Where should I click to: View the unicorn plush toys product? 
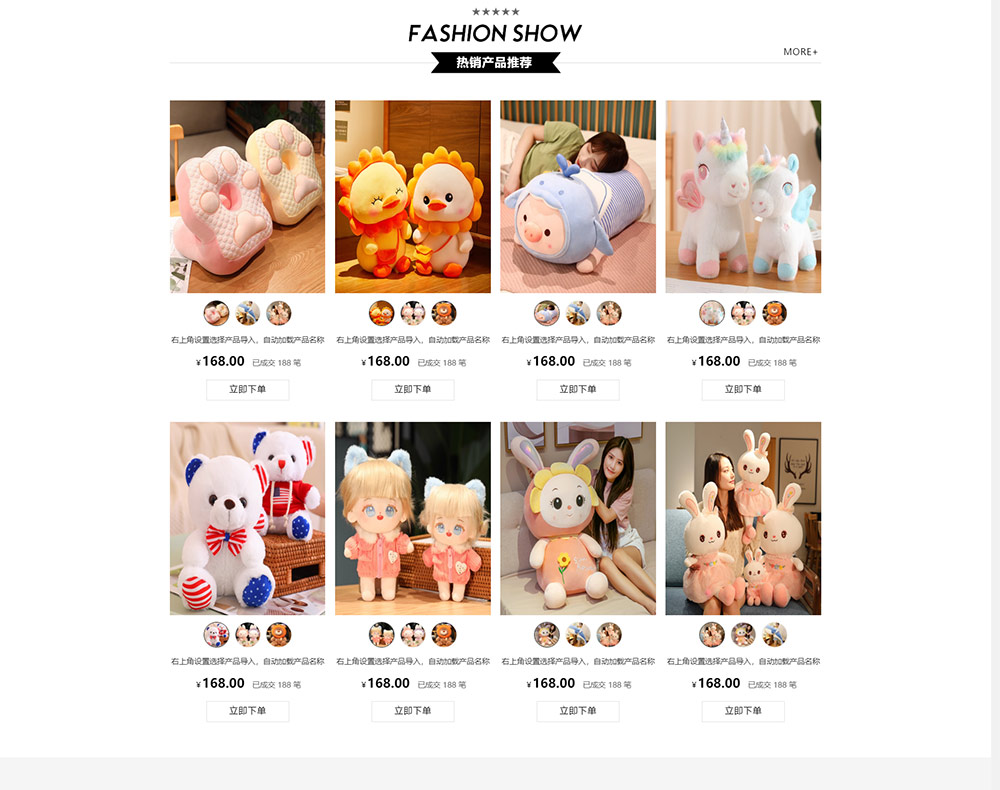[743, 196]
